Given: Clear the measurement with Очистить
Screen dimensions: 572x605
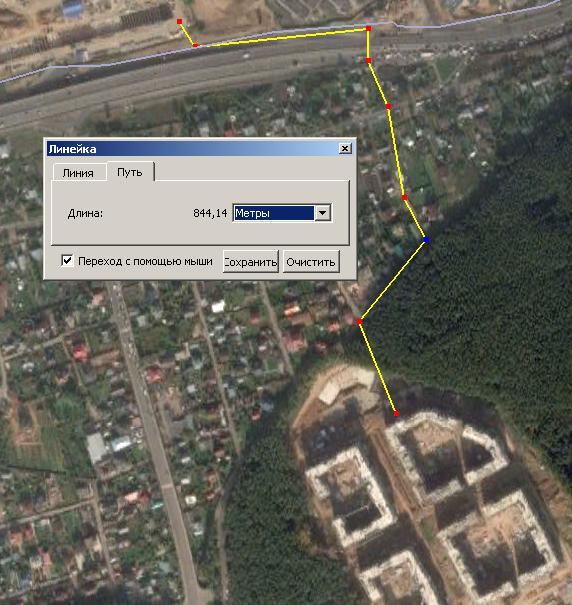Looking at the screenshot, I should tap(311, 262).
